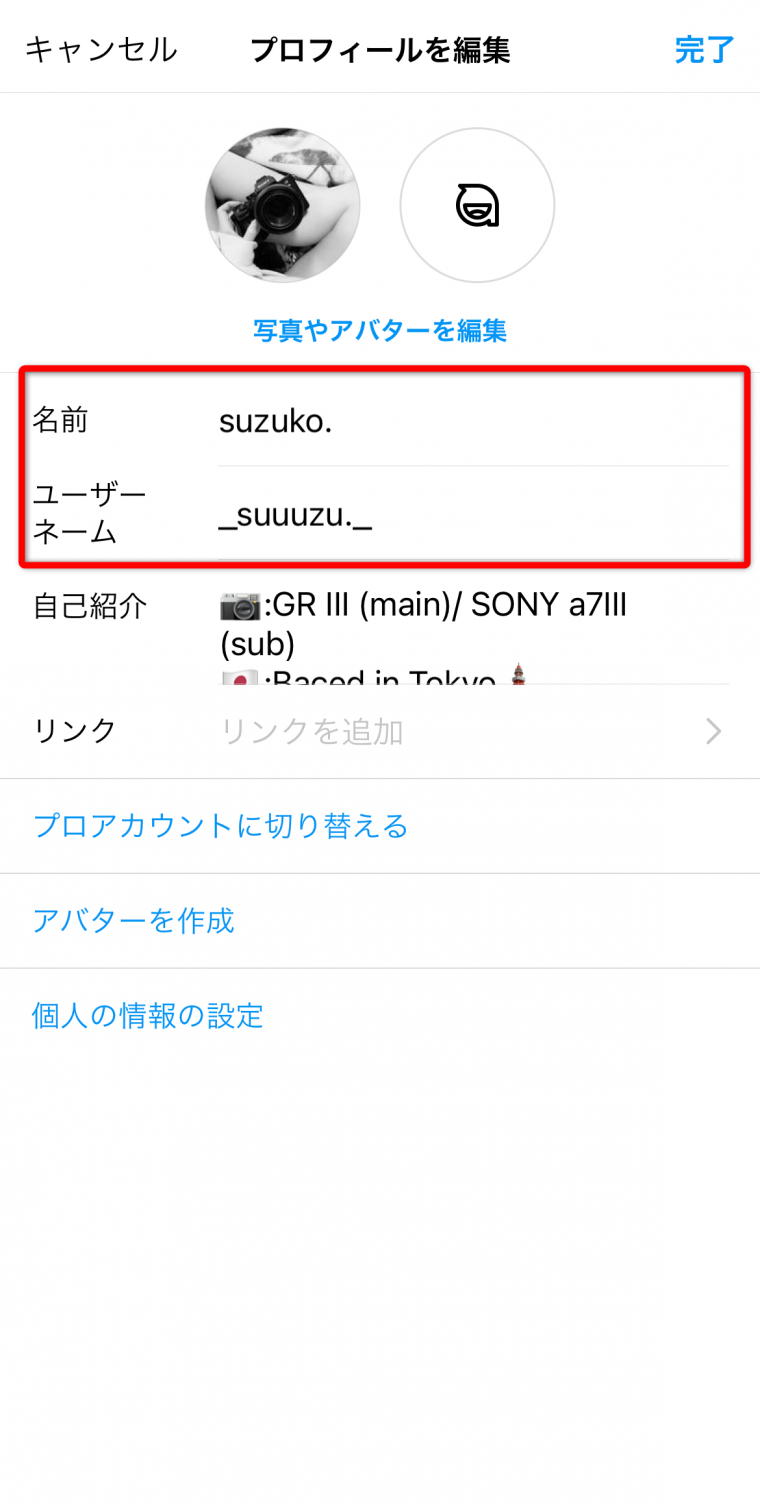Tap 完了 to save profile changes
Viewport: 760px width, 1509px height.
[703, 49]
